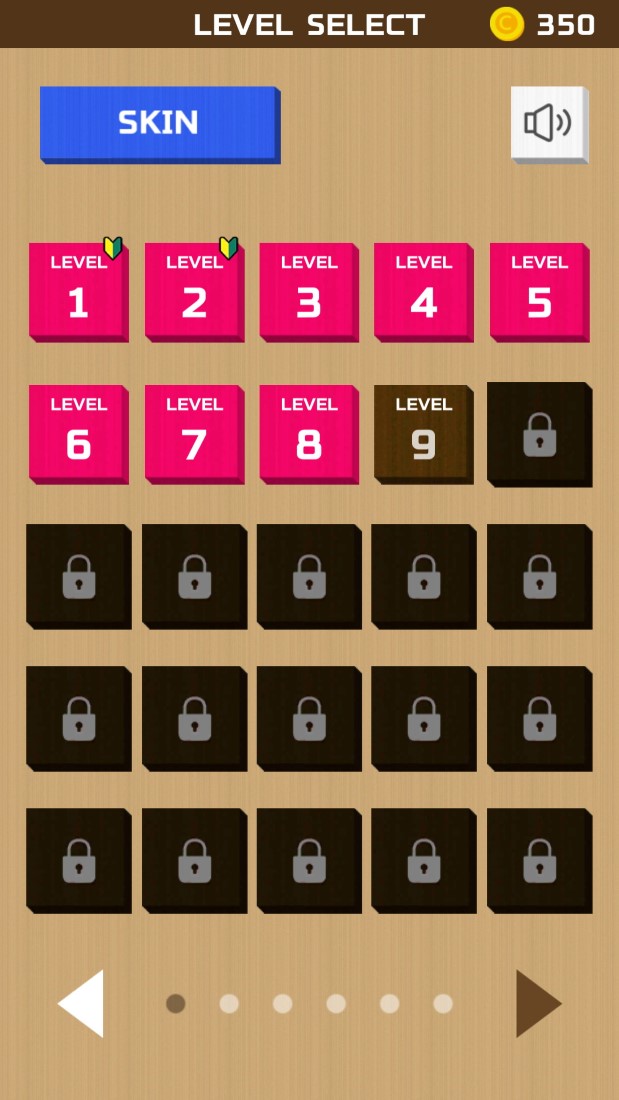Open Level 4

point(423,290)
